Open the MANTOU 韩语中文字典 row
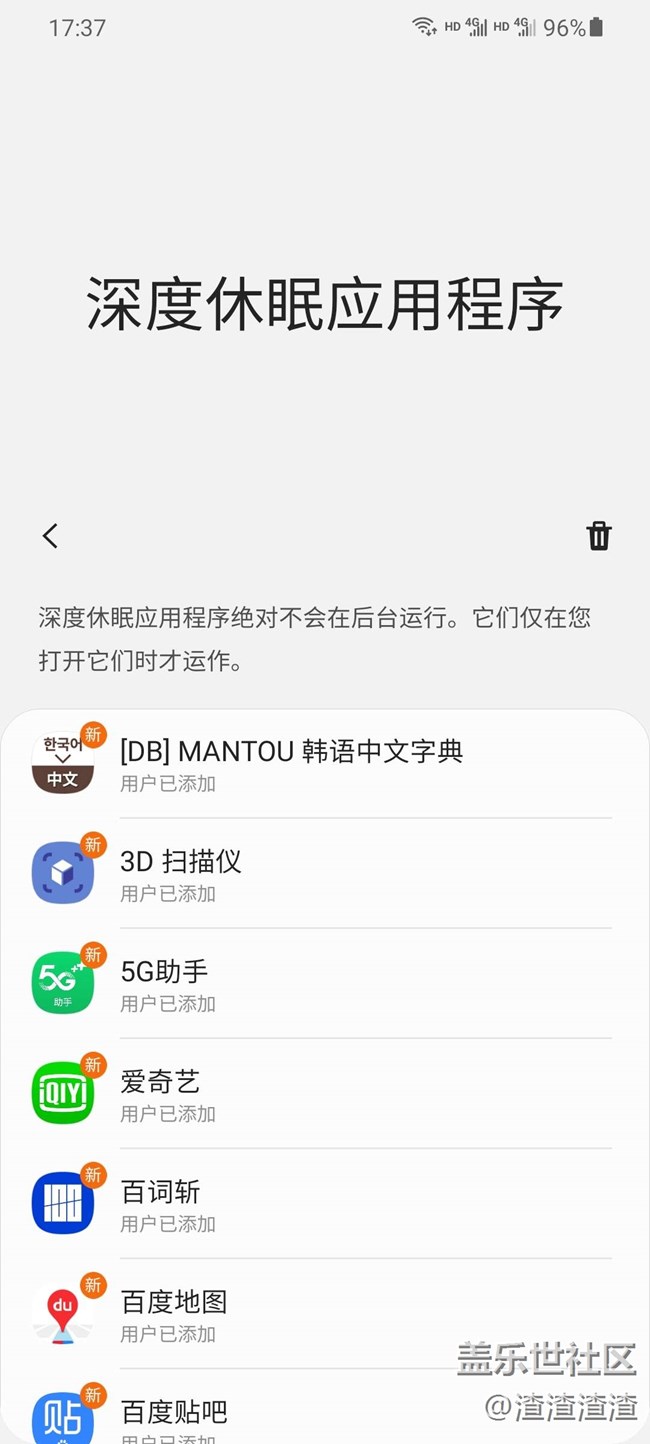650x1444 pixels. click(x=325, y=764)
